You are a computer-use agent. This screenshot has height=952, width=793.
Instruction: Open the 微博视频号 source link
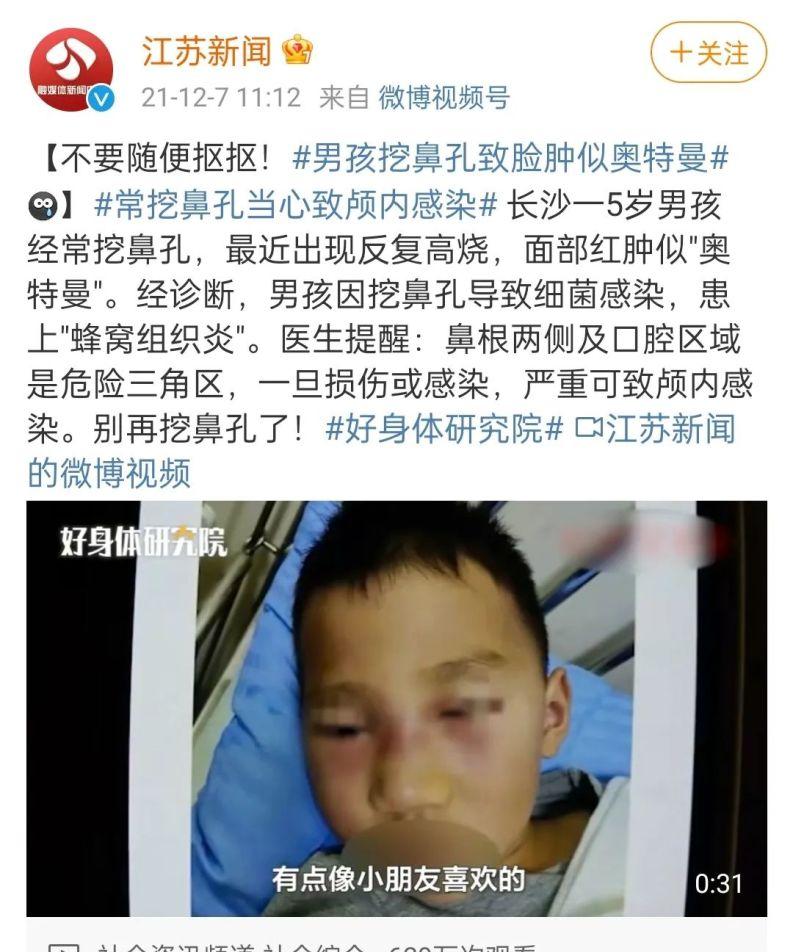click(x=443, y=97)
